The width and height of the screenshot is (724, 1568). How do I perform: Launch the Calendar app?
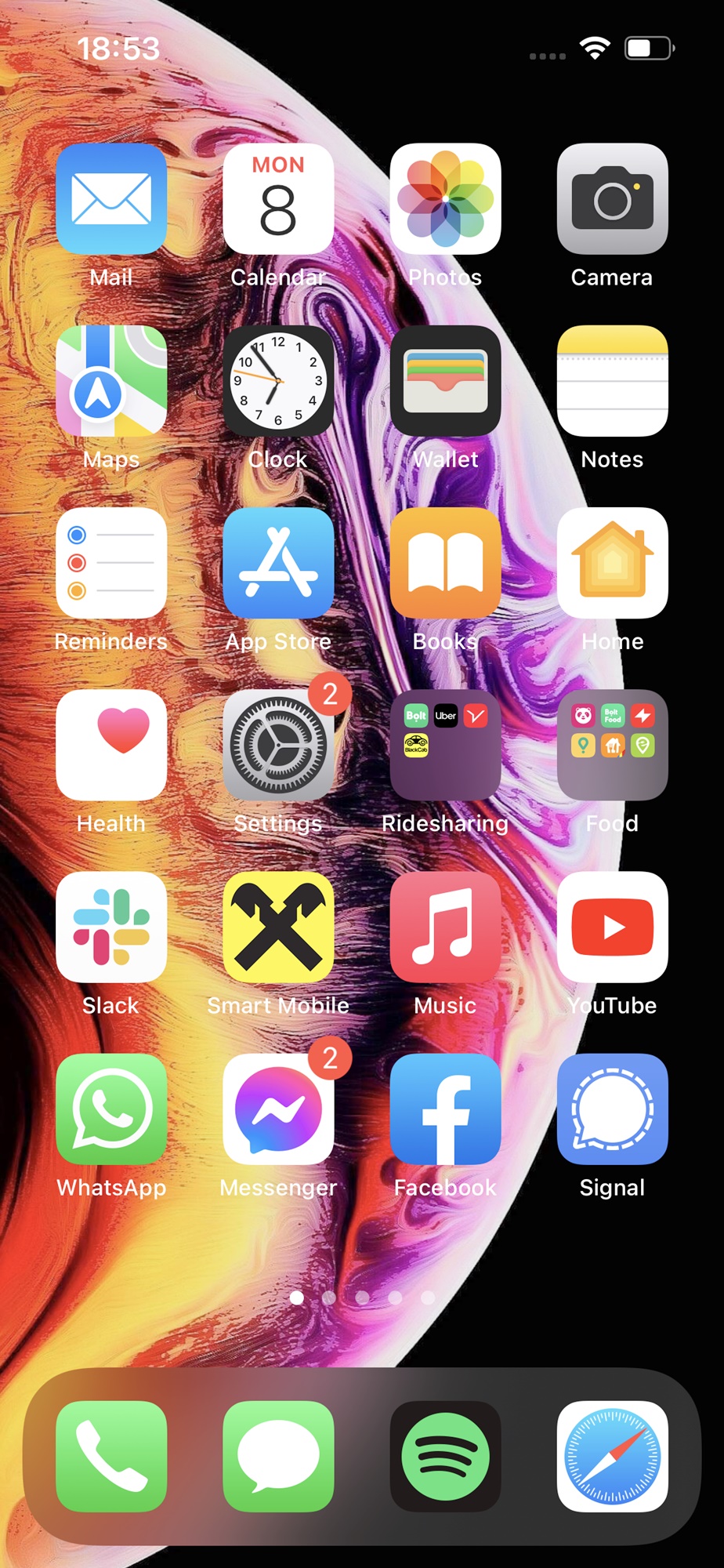click(x=278, y=198)
